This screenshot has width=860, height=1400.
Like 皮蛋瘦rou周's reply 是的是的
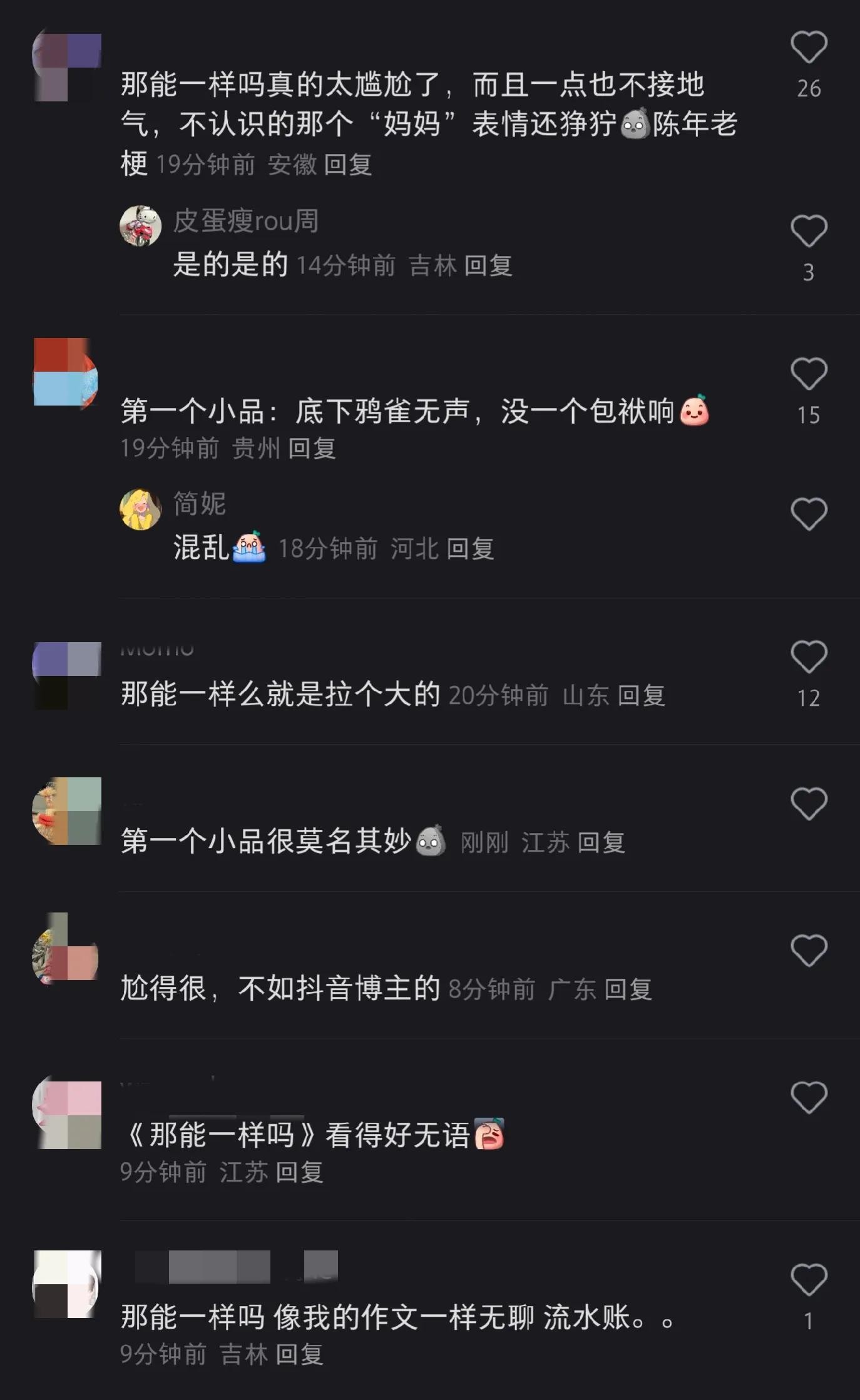pyautogui.click(x=809, y=232)
